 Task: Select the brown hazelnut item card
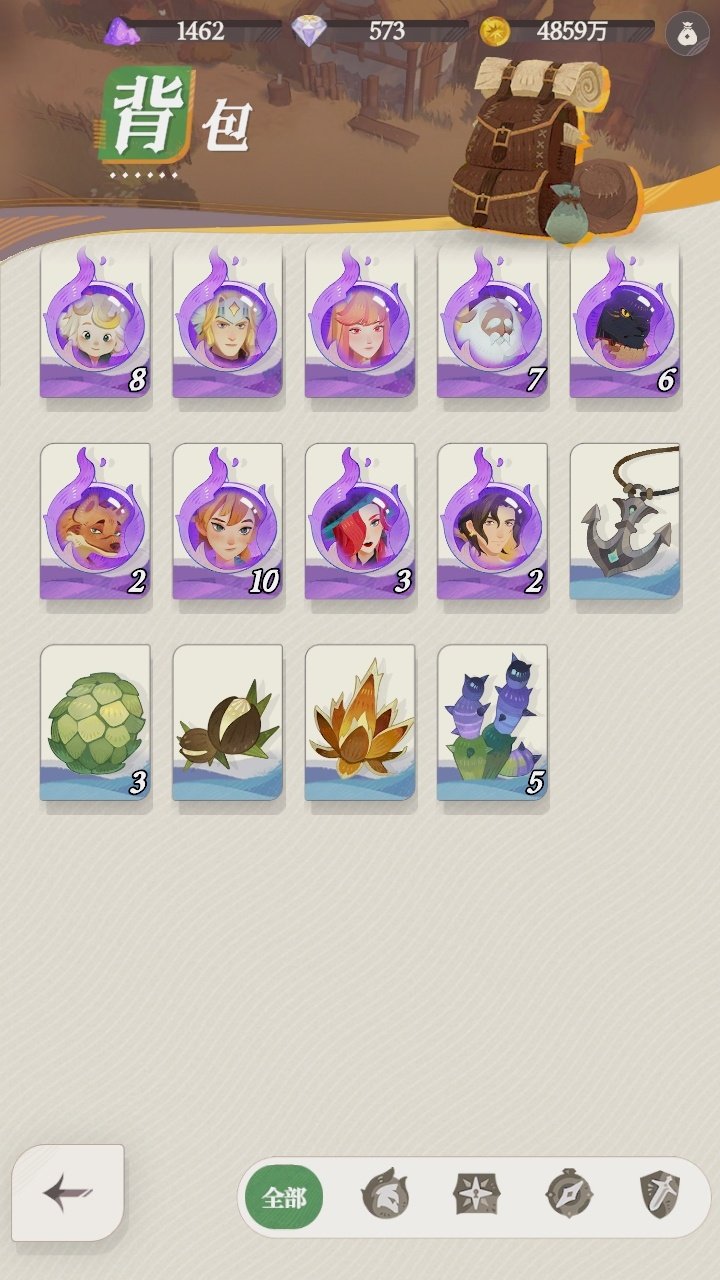pyautogui.click(x=227, y=722)
